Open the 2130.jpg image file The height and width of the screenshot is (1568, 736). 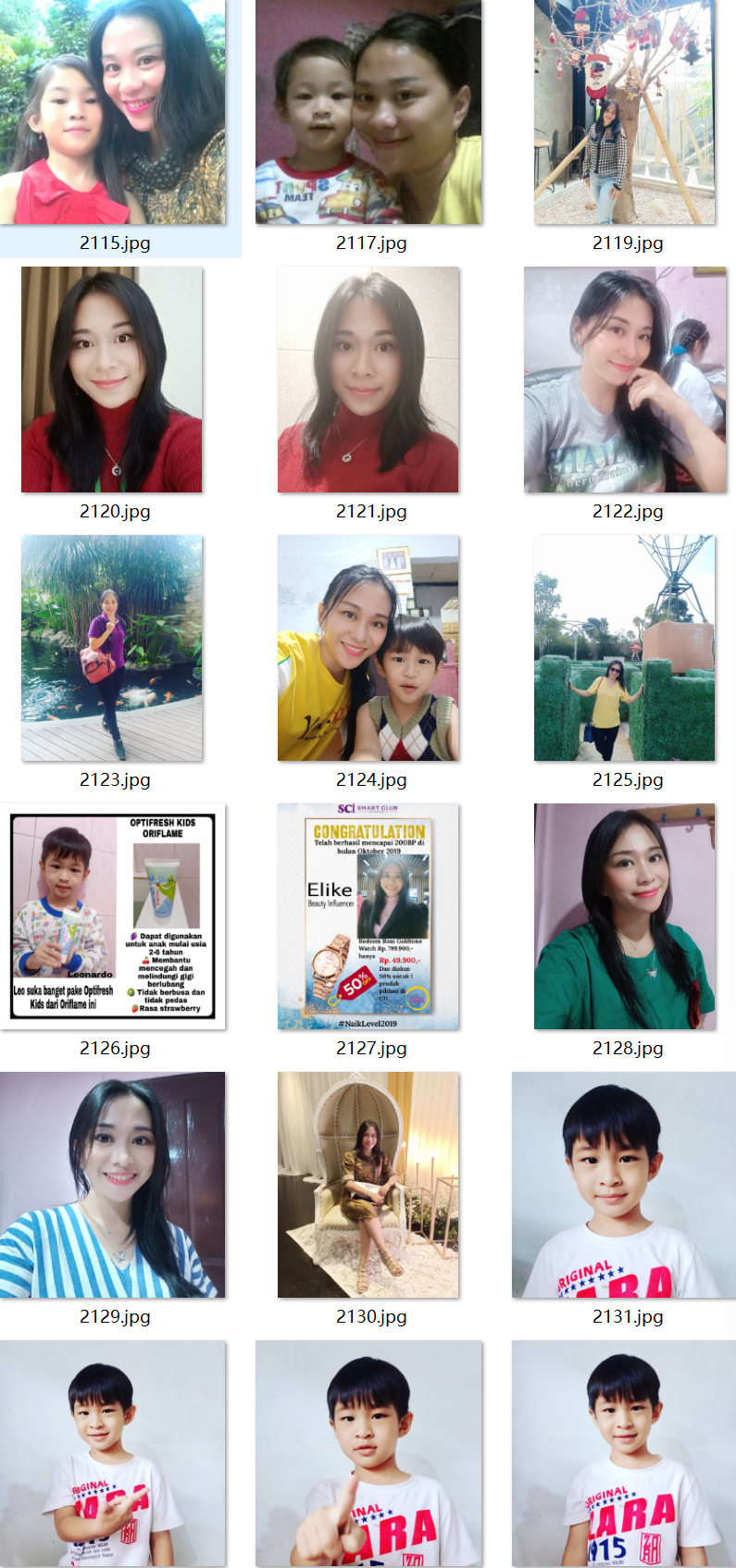(368, 1185)
